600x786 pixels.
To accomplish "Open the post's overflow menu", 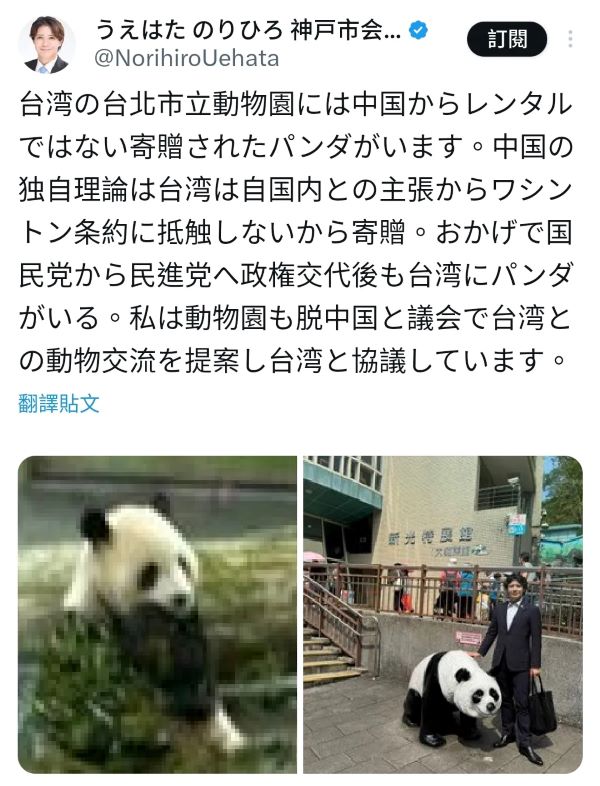I will (570, 40).
